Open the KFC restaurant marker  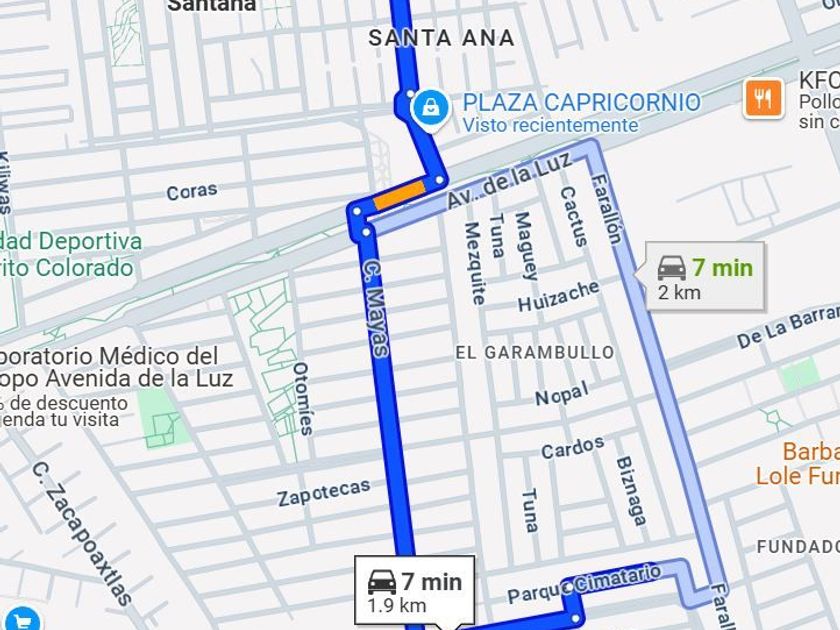[763, 97]
